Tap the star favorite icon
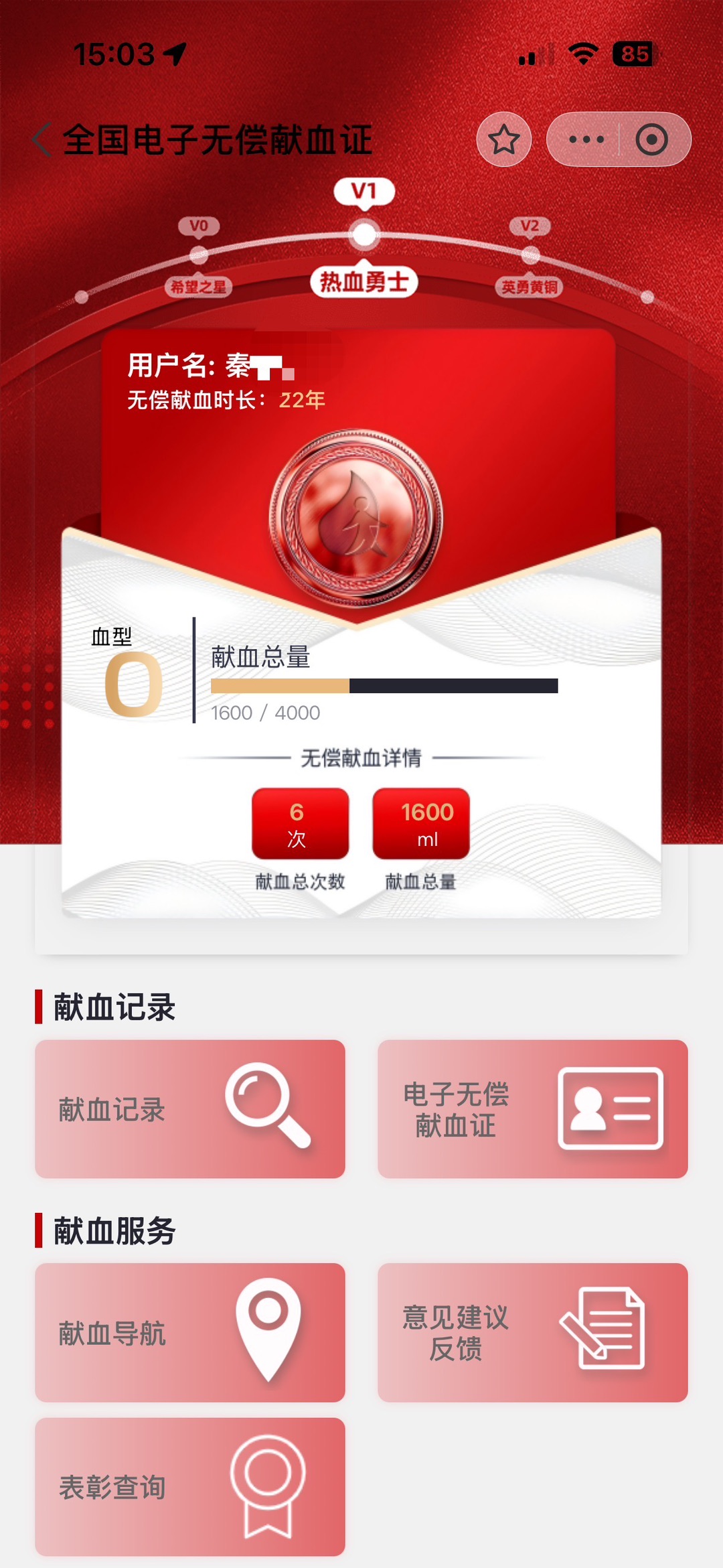Image resolution: width=723 pixels, height=1568 pixels. (x=504, y=139)
